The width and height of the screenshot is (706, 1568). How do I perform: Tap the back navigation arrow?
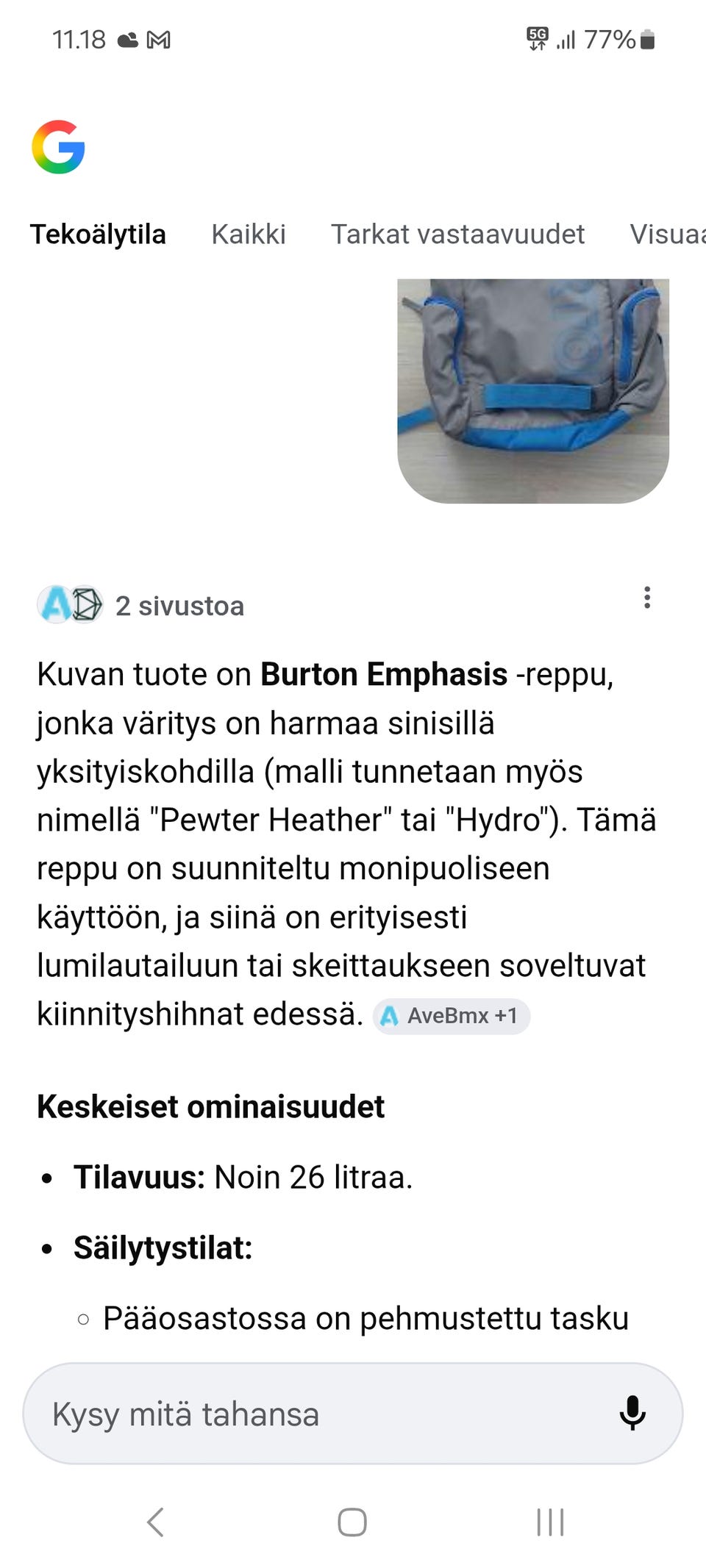coord(156,1523)
